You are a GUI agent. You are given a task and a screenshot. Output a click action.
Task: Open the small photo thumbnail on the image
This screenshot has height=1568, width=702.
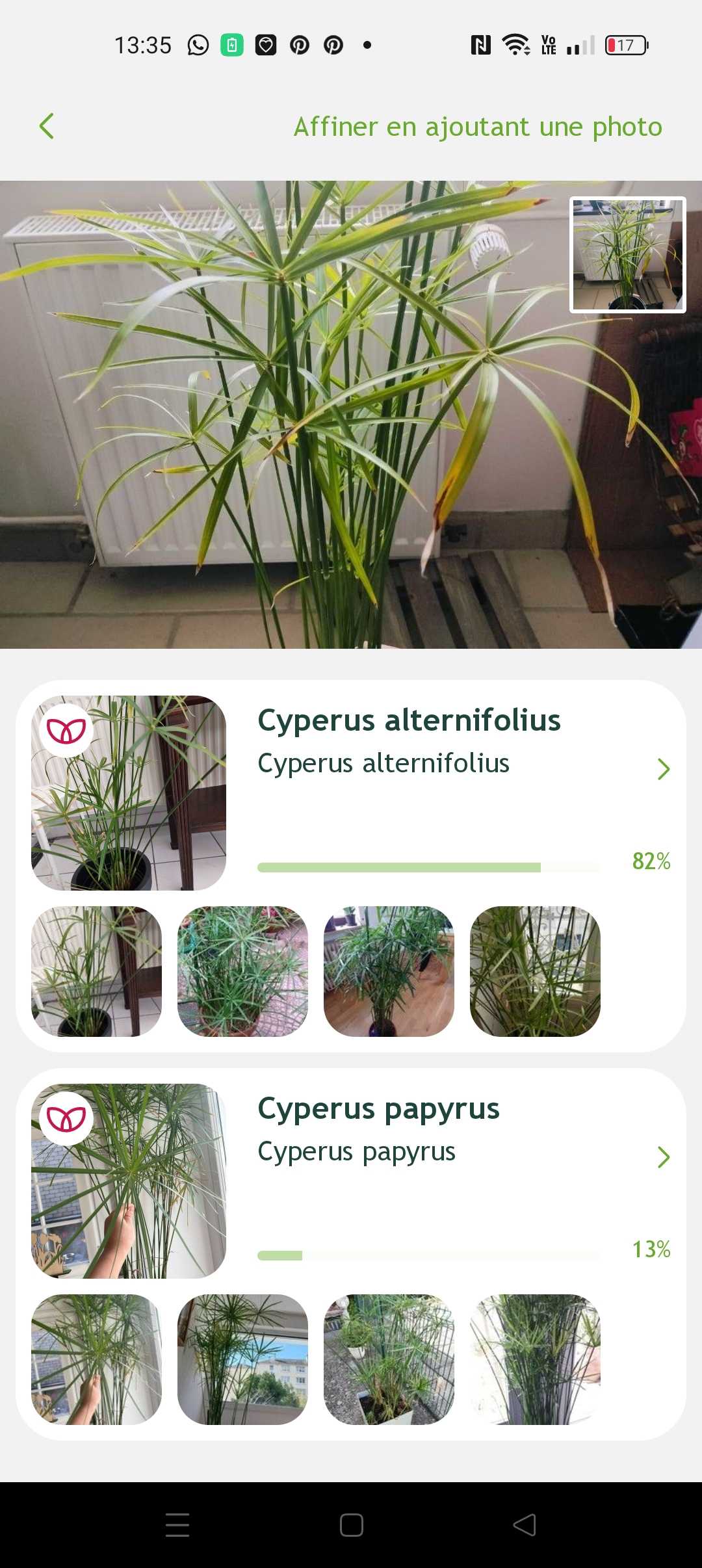pos(627,255)
